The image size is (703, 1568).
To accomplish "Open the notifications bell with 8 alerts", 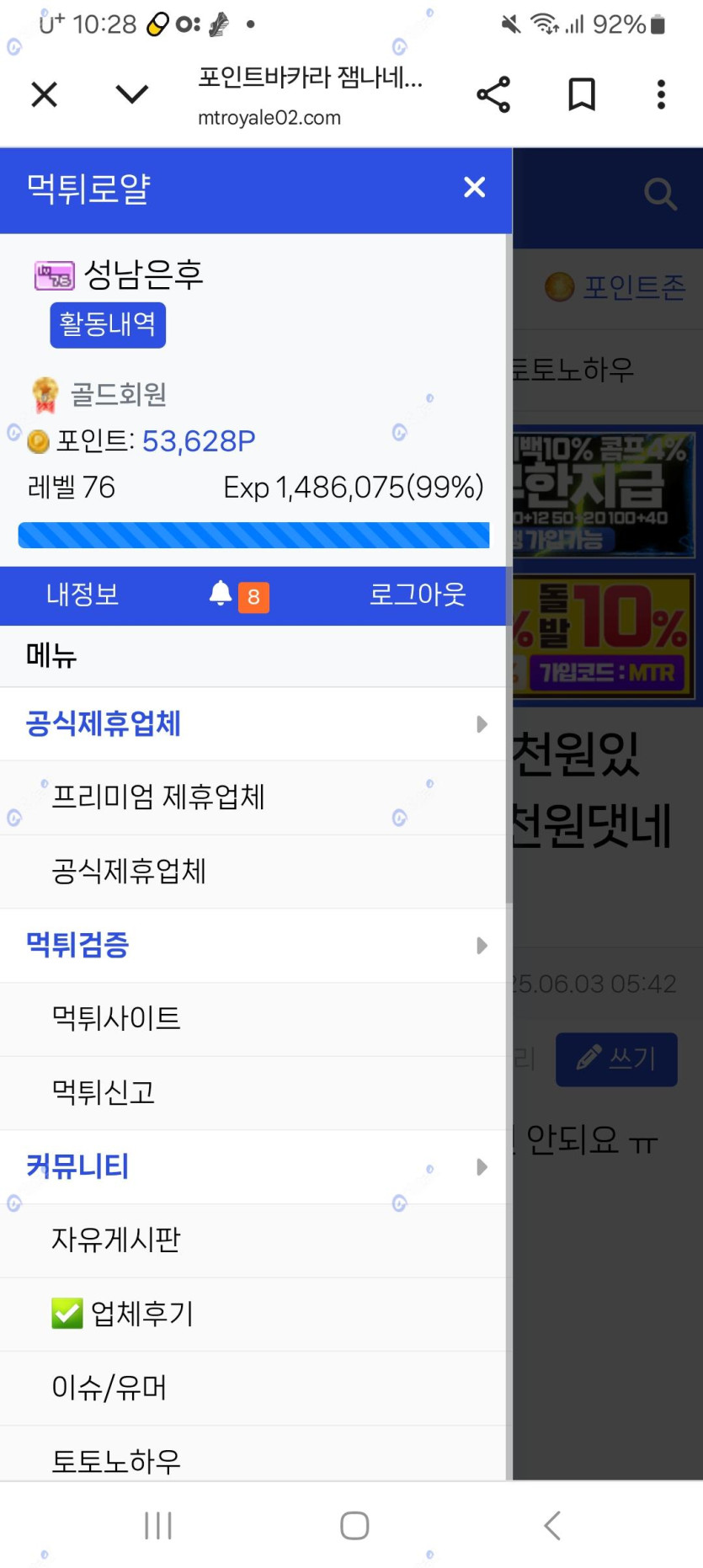I will pyautogui.click(x=237, y=595).
